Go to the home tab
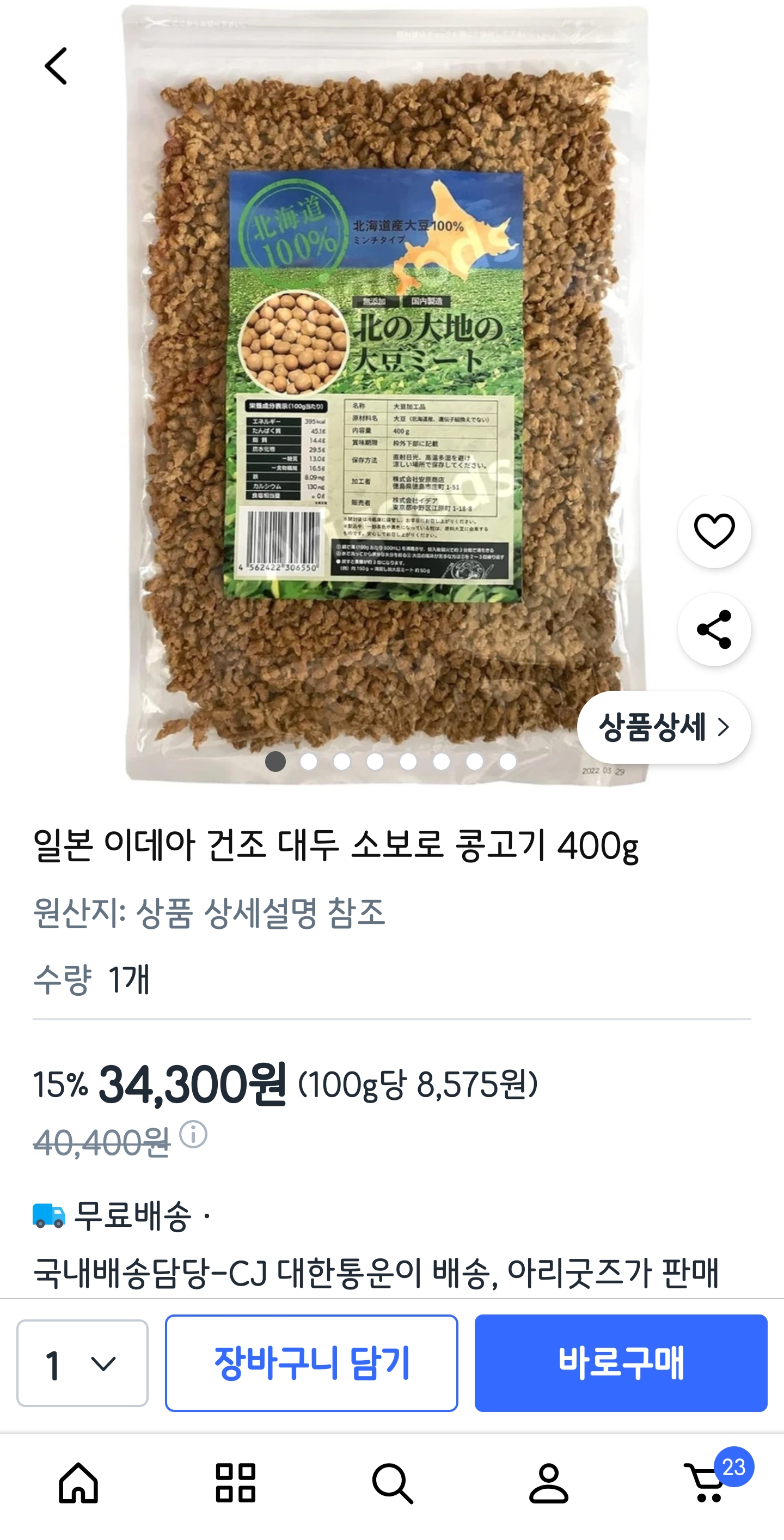This screenshot has width=784, height=1540. point(78,1483)
